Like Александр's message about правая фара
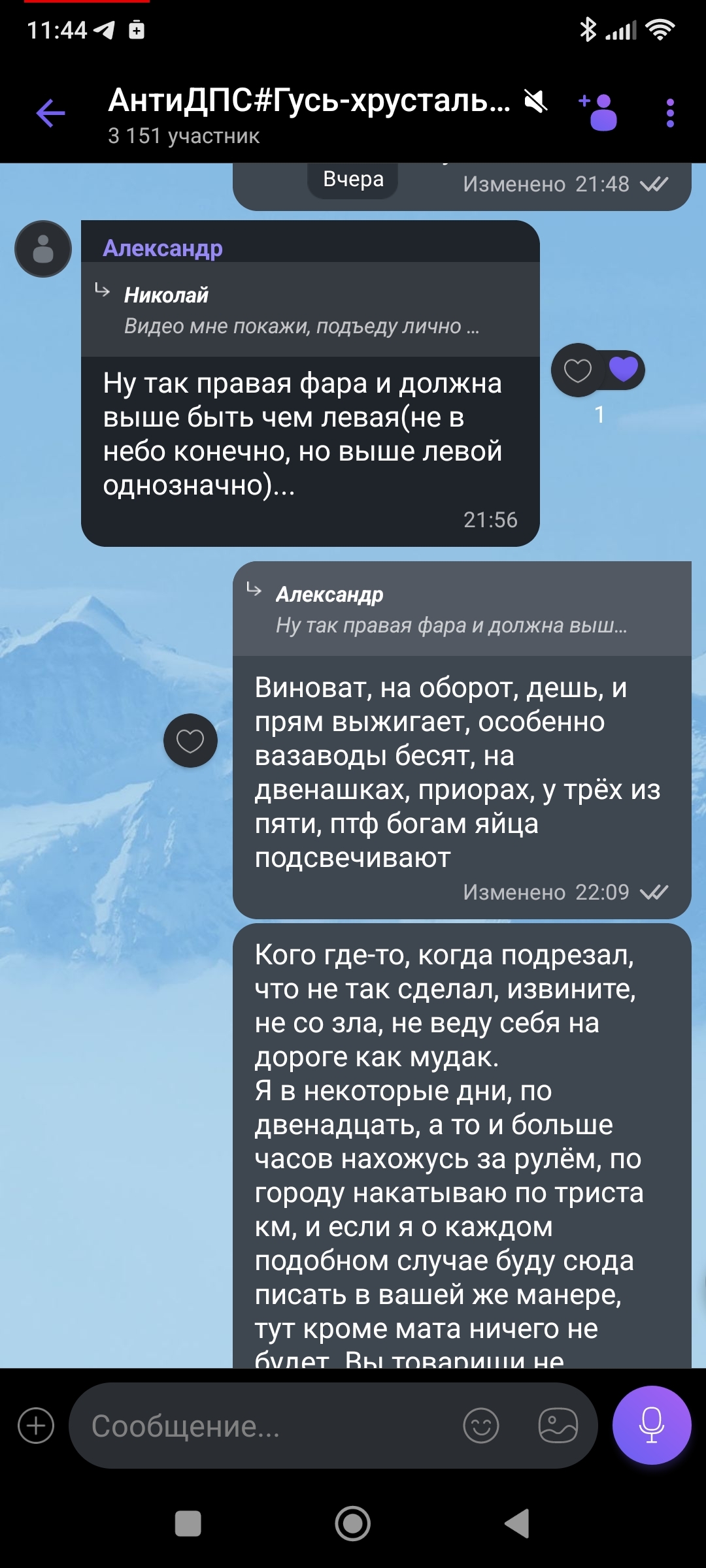The image size is (706, 1568). (x=577, y=370)
